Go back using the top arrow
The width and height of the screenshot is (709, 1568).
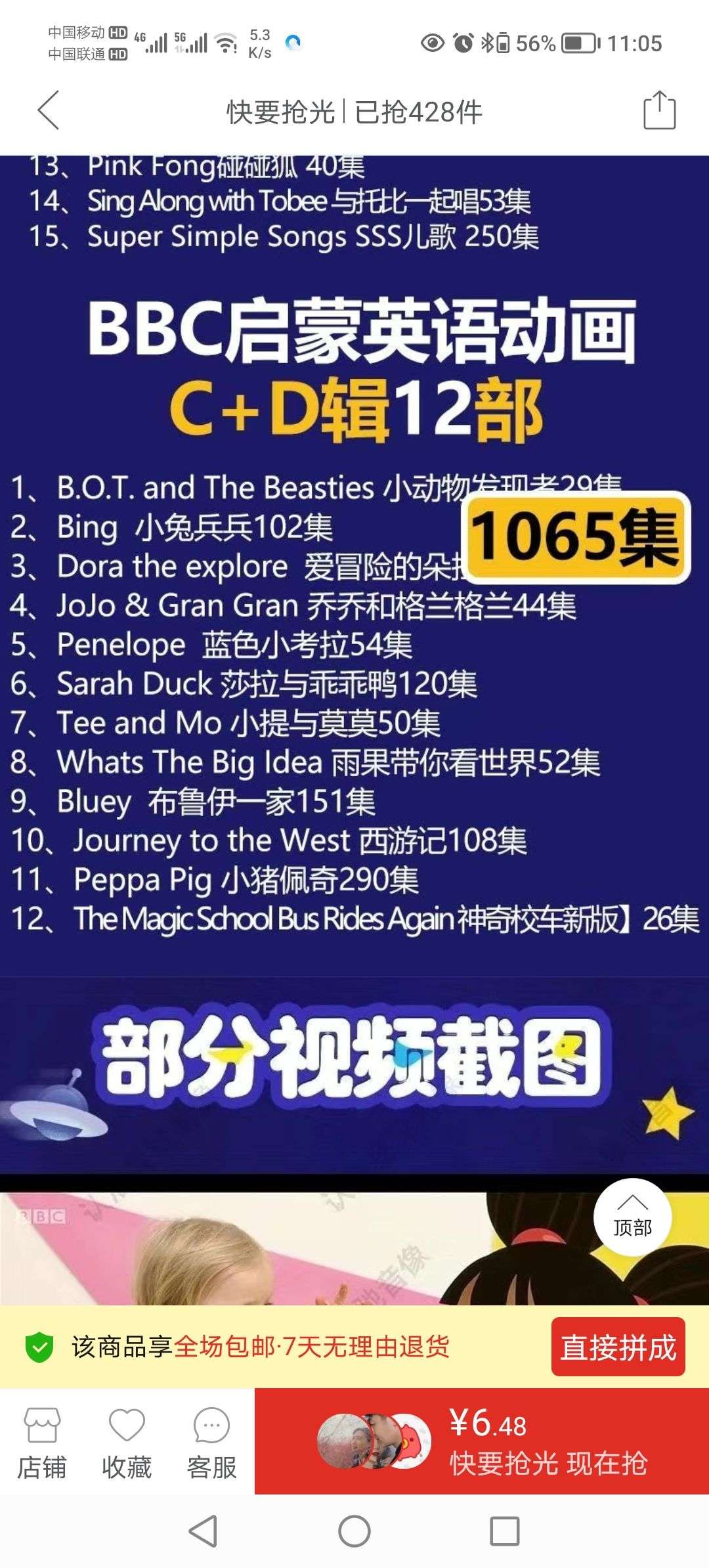click(49, 110)
